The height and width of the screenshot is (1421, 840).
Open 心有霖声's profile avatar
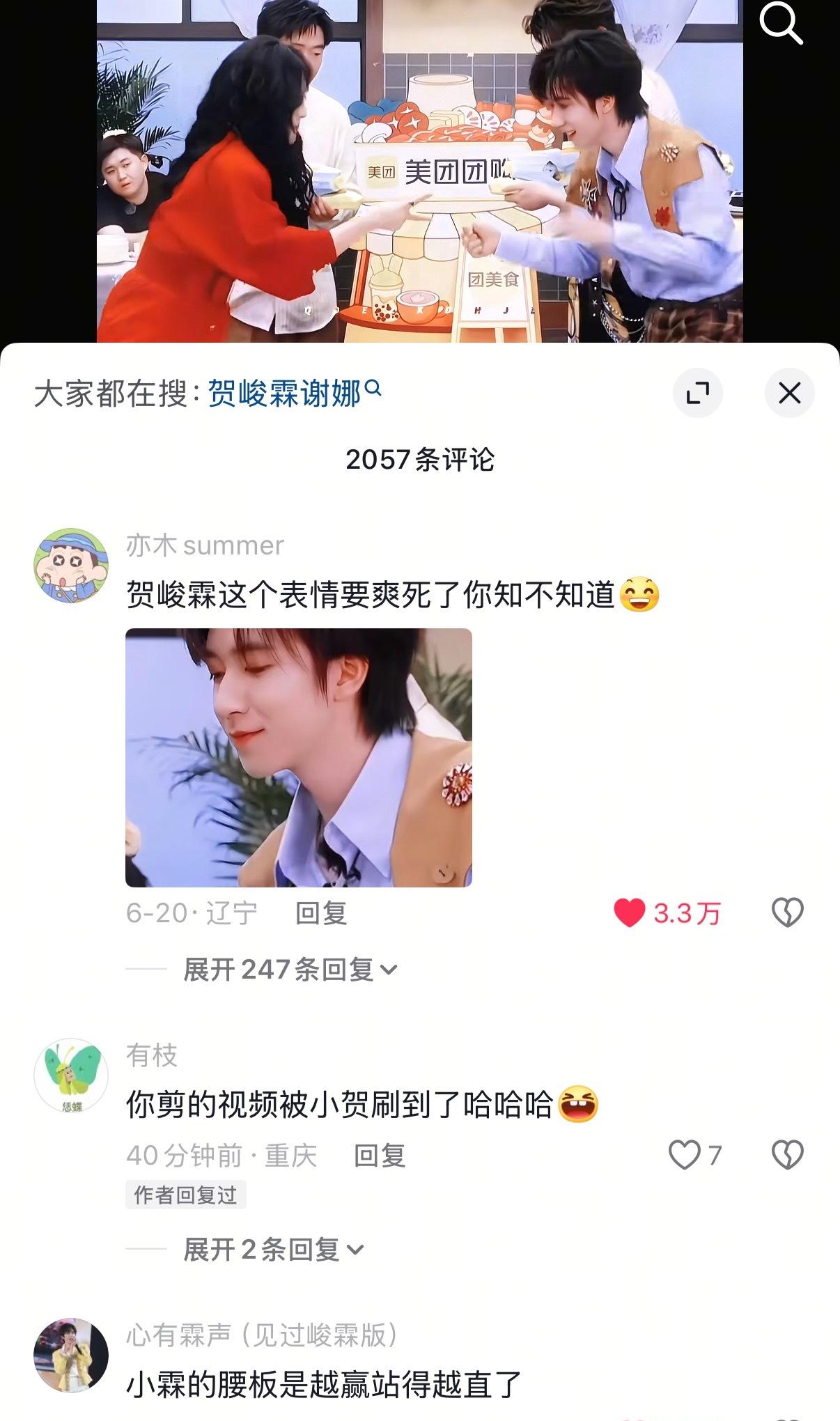[x=71, y=1355]
